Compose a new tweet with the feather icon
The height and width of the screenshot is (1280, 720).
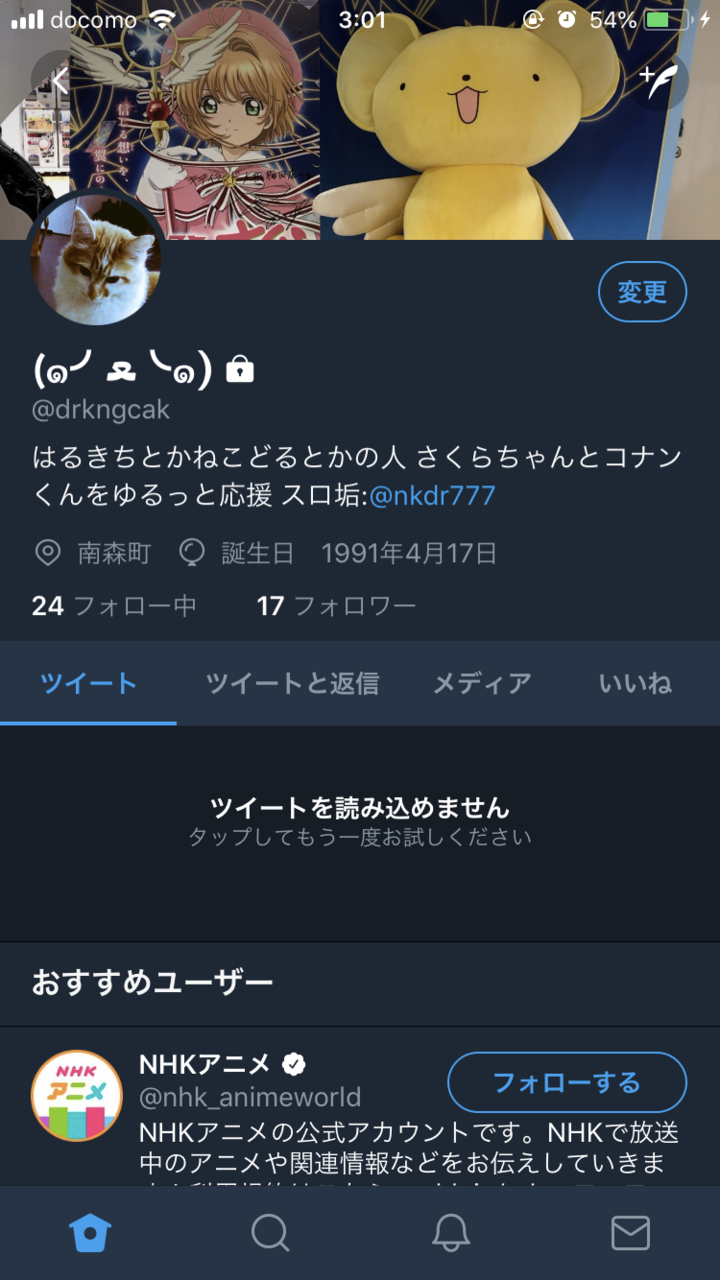660,80
